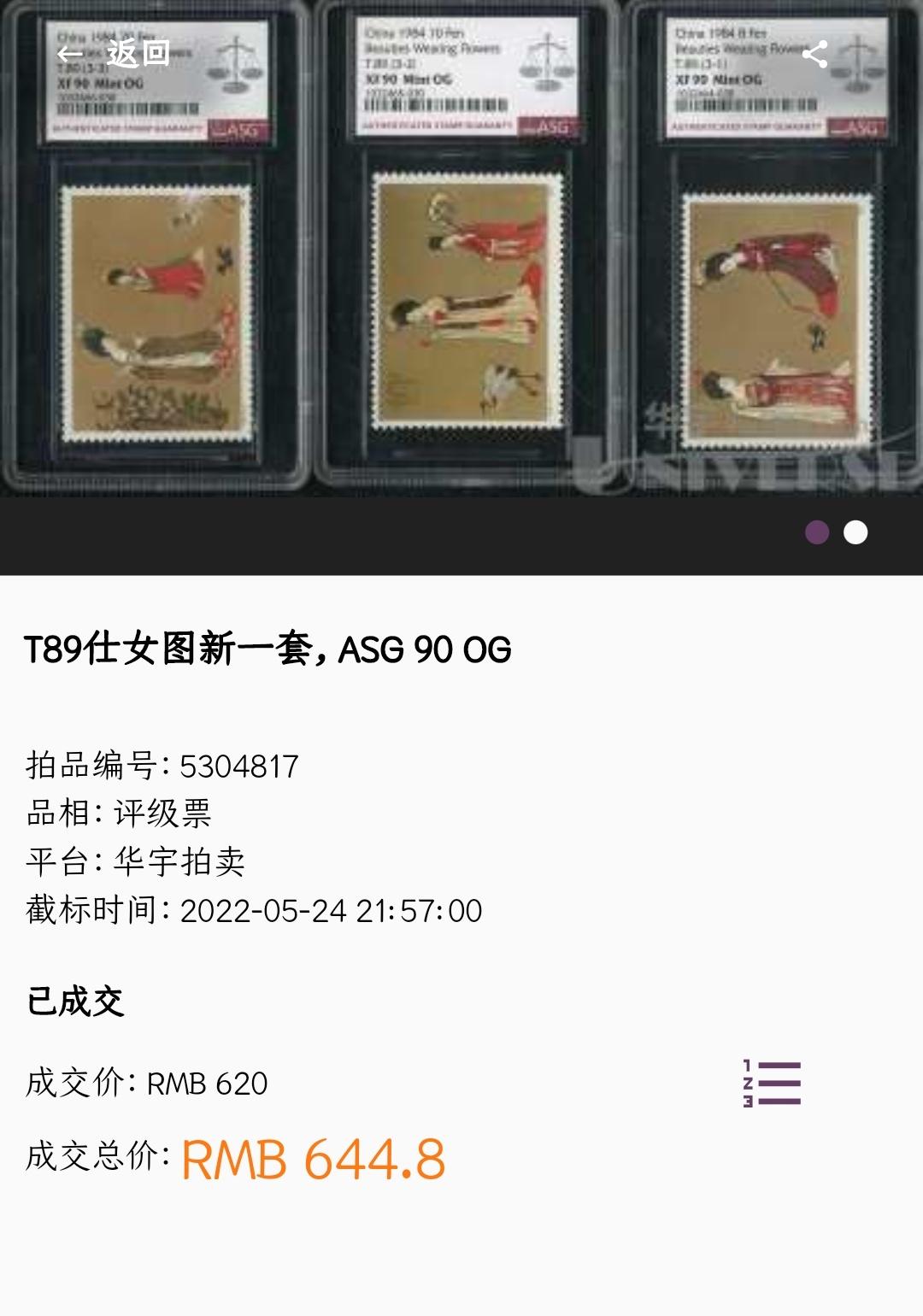Open the numbered bid record list

pyautogui.click(x=772, y=1084)
